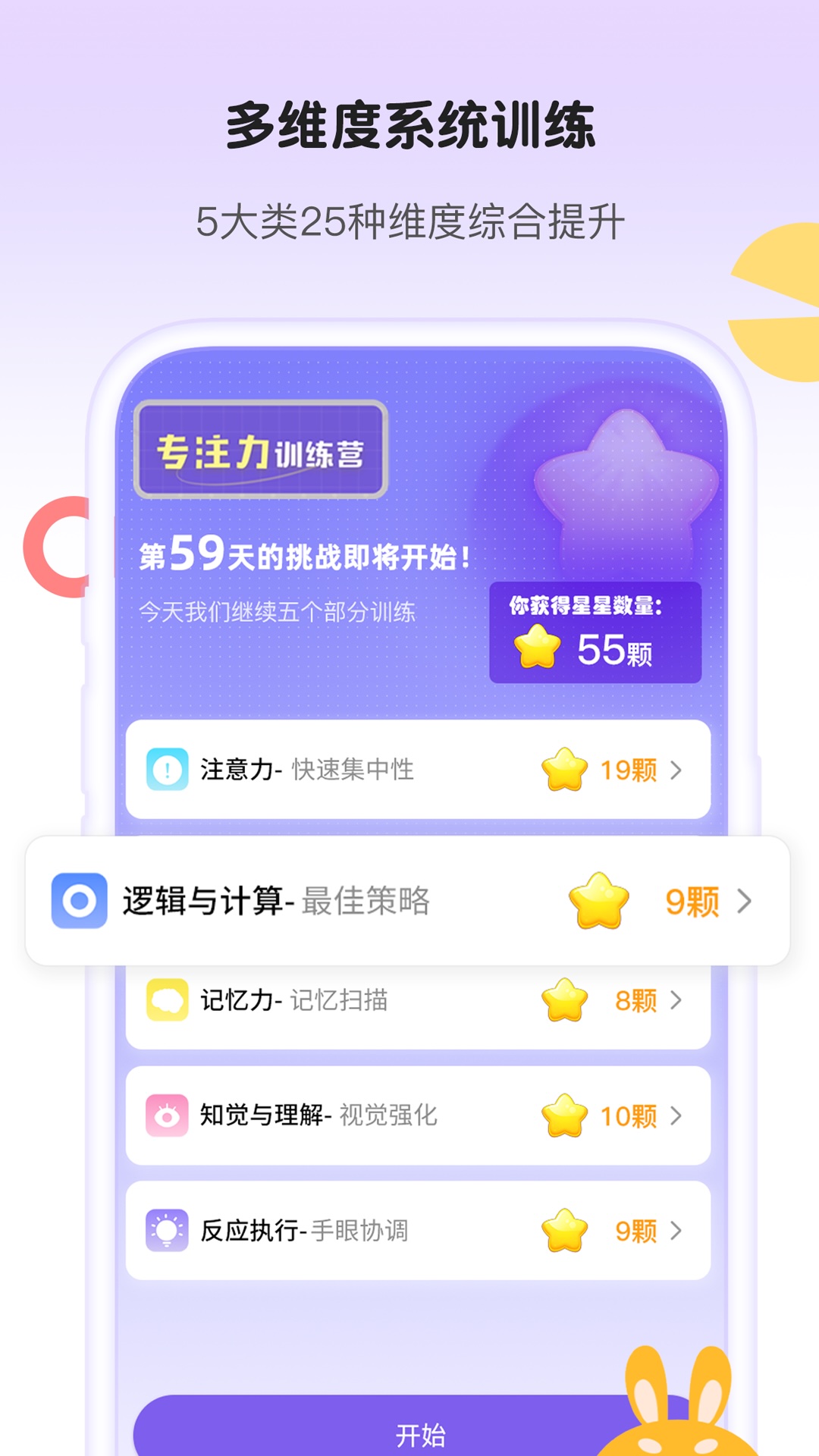Tap the star icon beside 19颗
This screenshot has height=1456, width=819.
click(x=565, y=768)
